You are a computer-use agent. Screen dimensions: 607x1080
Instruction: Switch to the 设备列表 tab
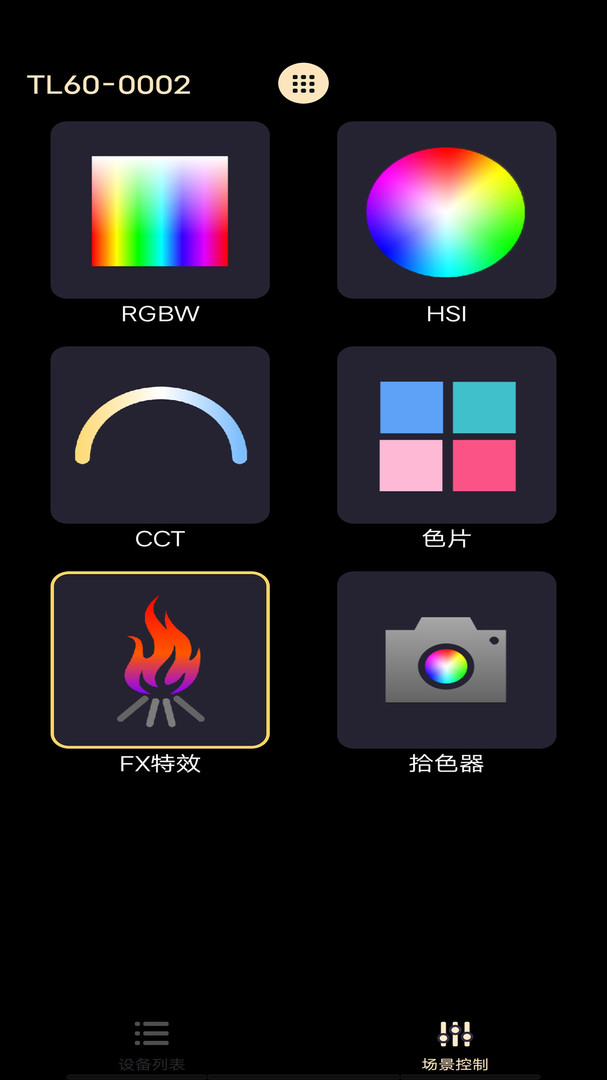152,1044
